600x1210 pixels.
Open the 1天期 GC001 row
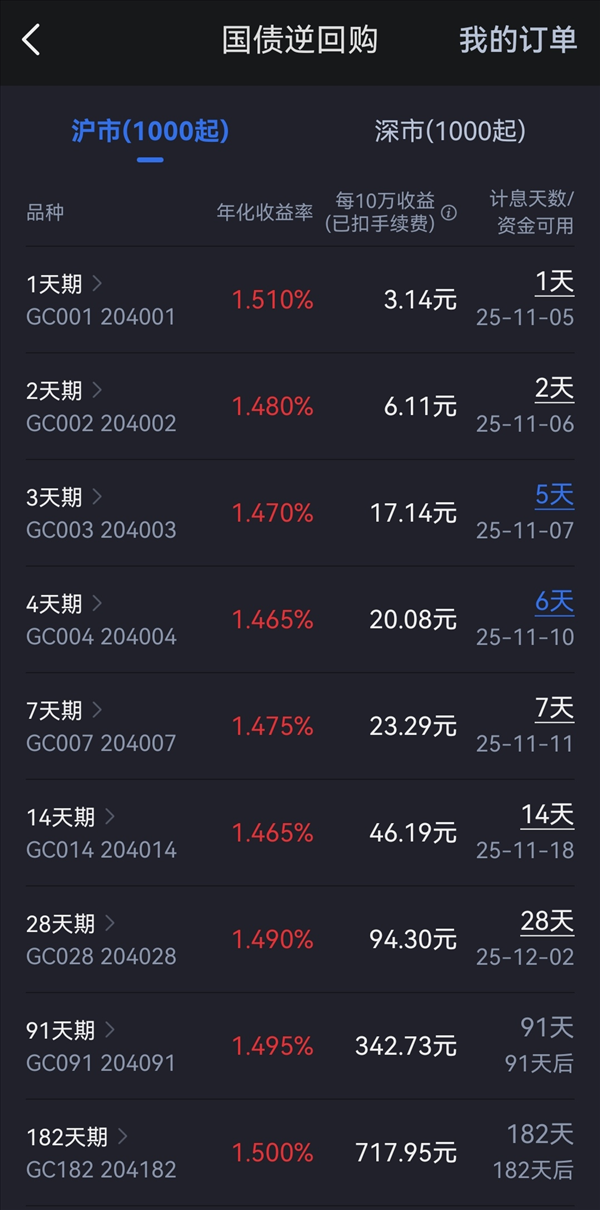pos(100,300)
